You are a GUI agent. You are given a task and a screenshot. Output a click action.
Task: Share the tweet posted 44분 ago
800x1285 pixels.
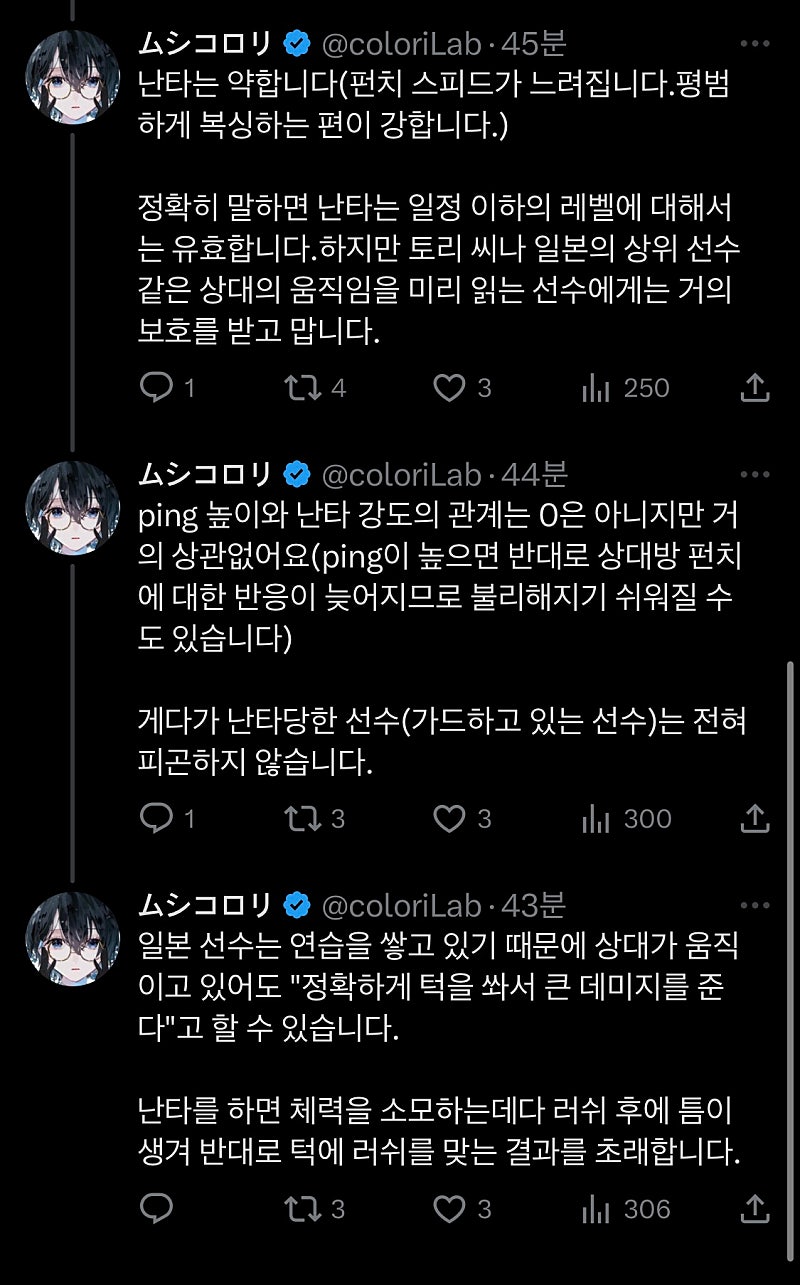[x=755, y=819]
